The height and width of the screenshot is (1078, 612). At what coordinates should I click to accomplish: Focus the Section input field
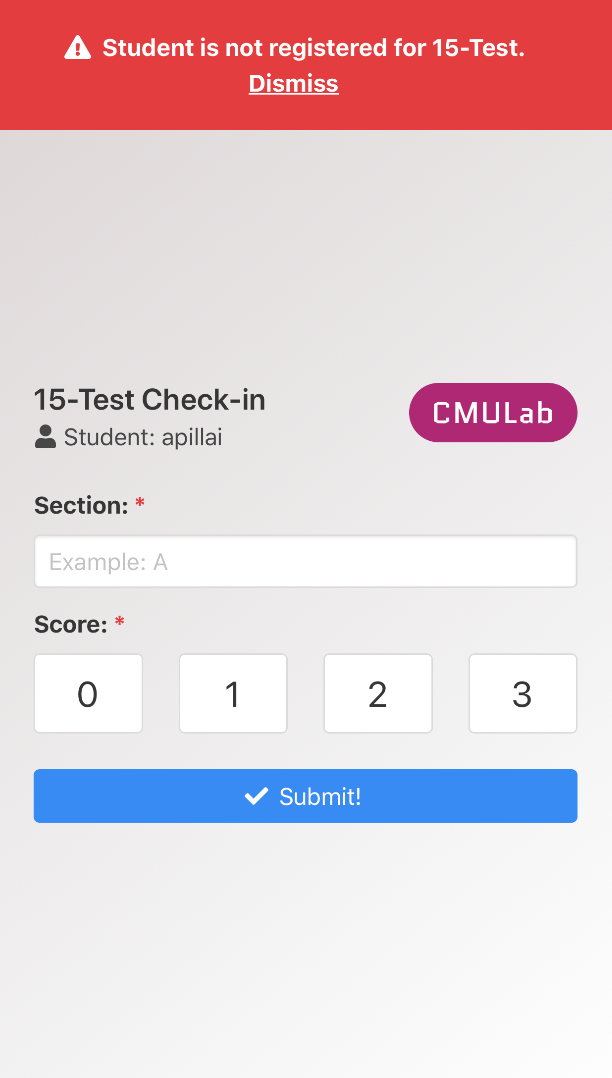[305, 561]
